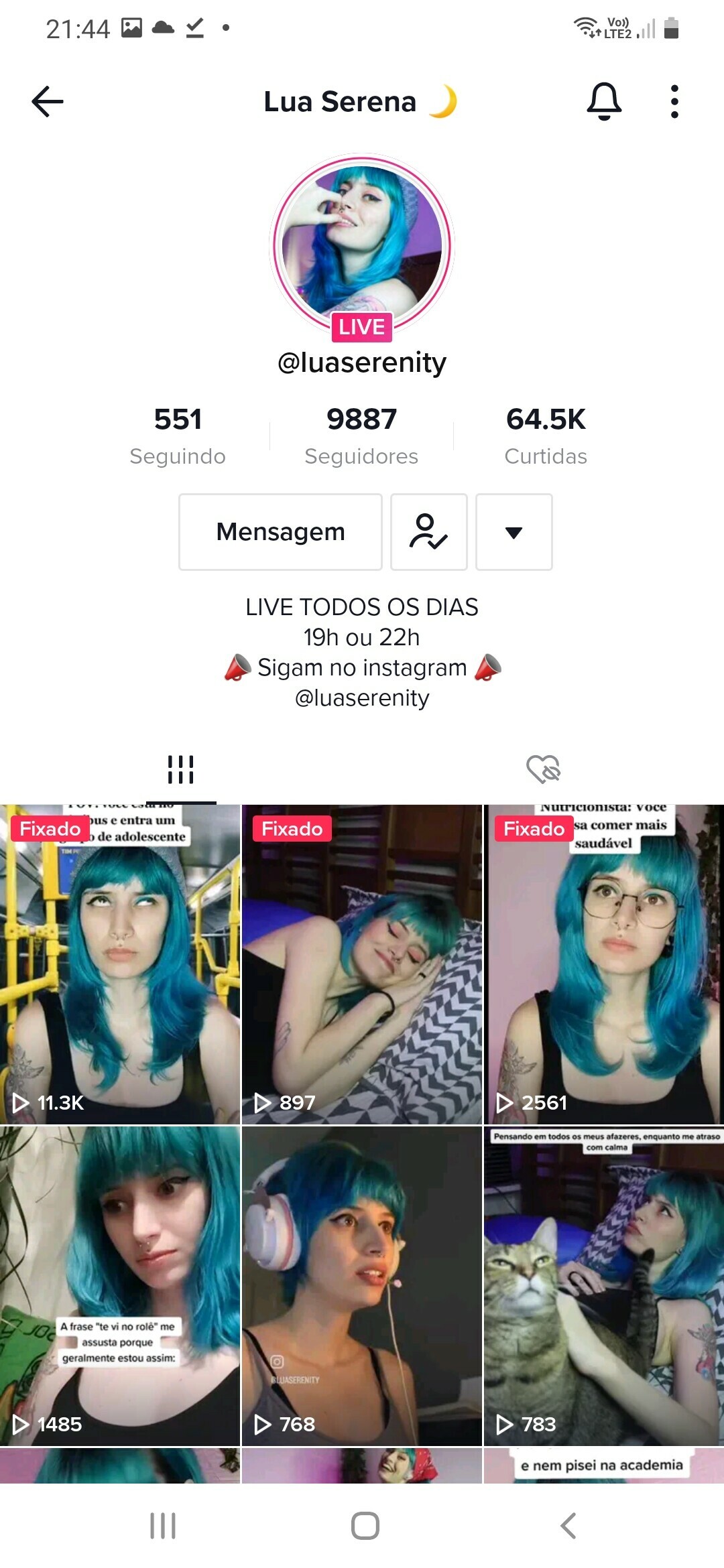Open the LIVE profile picture
This screenshot has width=724, height=1568.
(x=362, y=246)
